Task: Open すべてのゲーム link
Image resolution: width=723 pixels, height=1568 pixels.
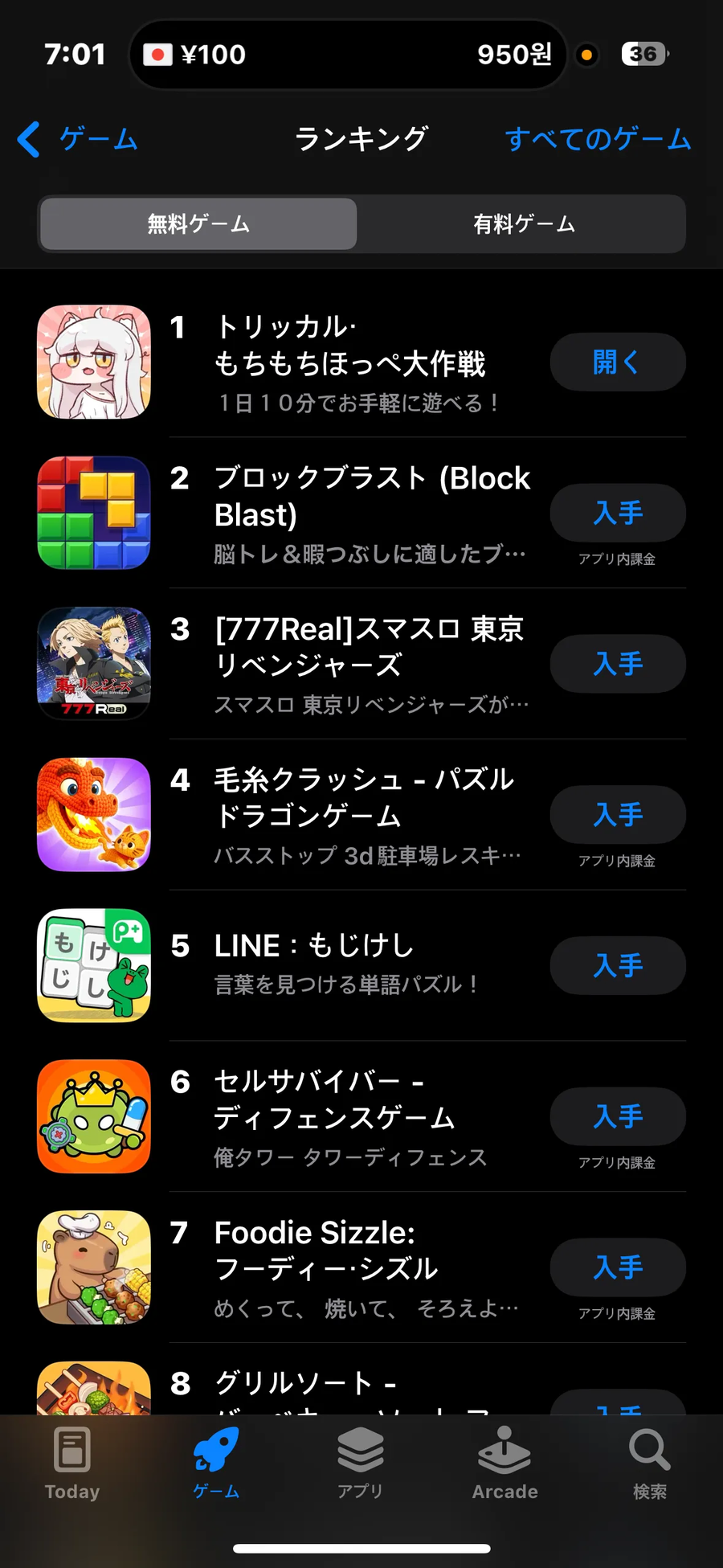Action: (597, 139)
